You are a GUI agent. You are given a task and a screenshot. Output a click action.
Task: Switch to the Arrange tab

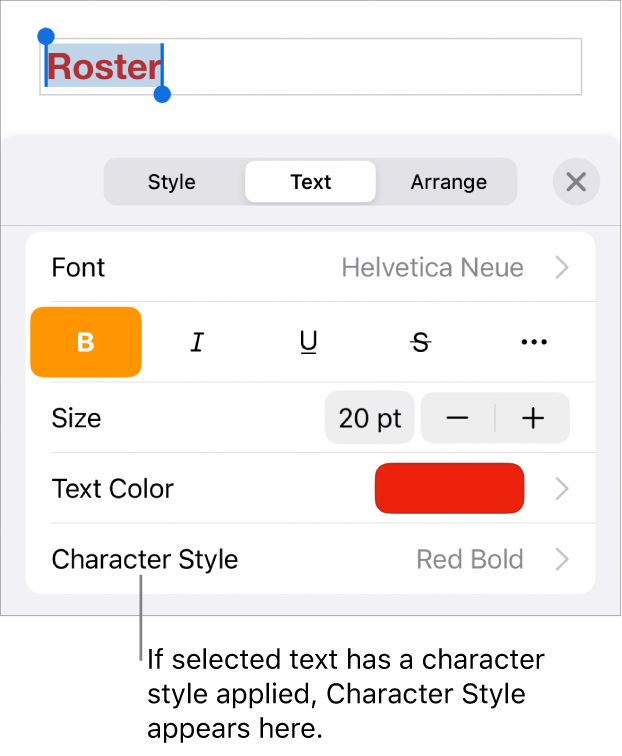[x=448, y=182]
